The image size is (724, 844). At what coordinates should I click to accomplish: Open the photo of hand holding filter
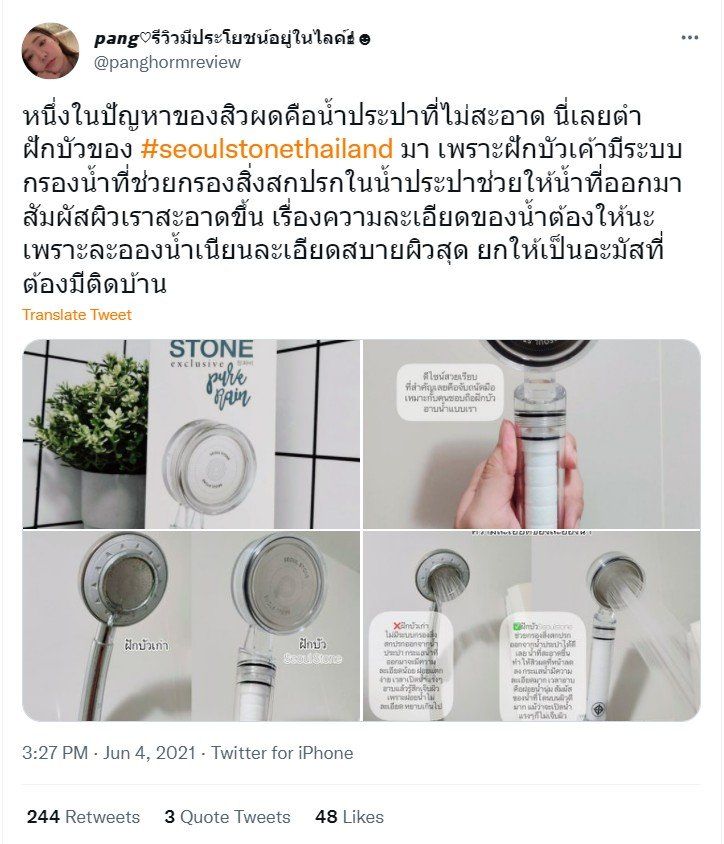531,433
